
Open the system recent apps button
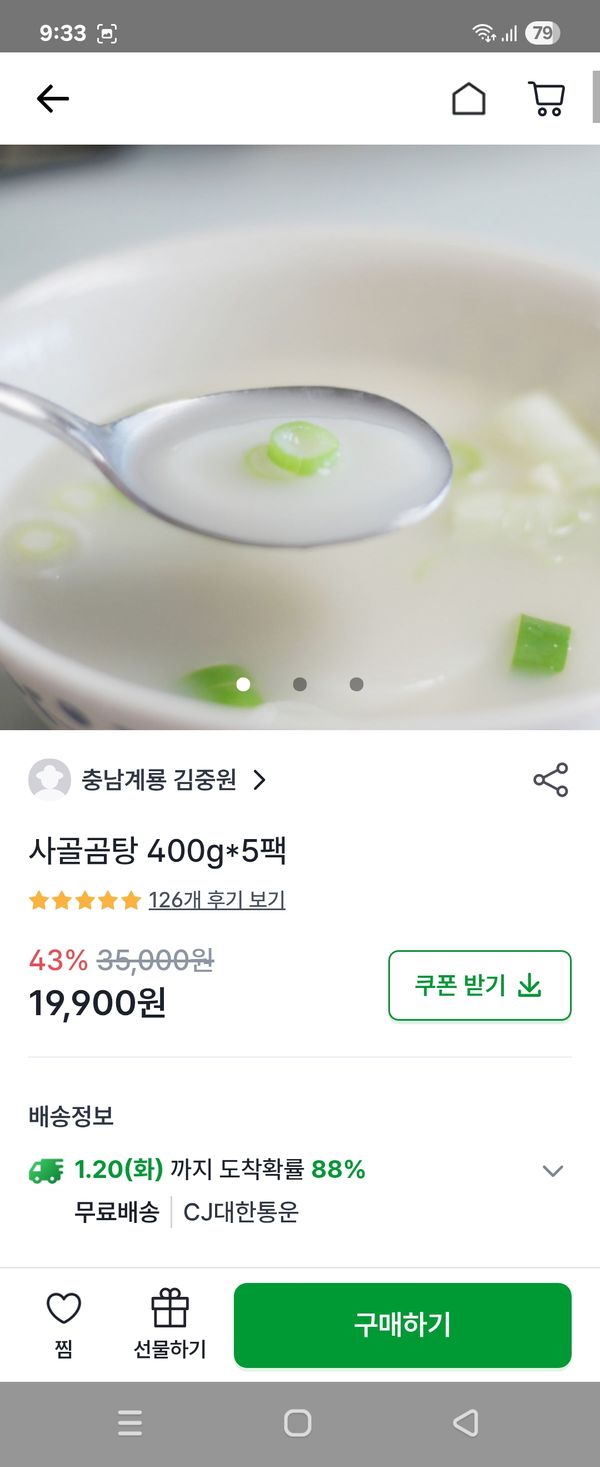[x=130, y=1423]
